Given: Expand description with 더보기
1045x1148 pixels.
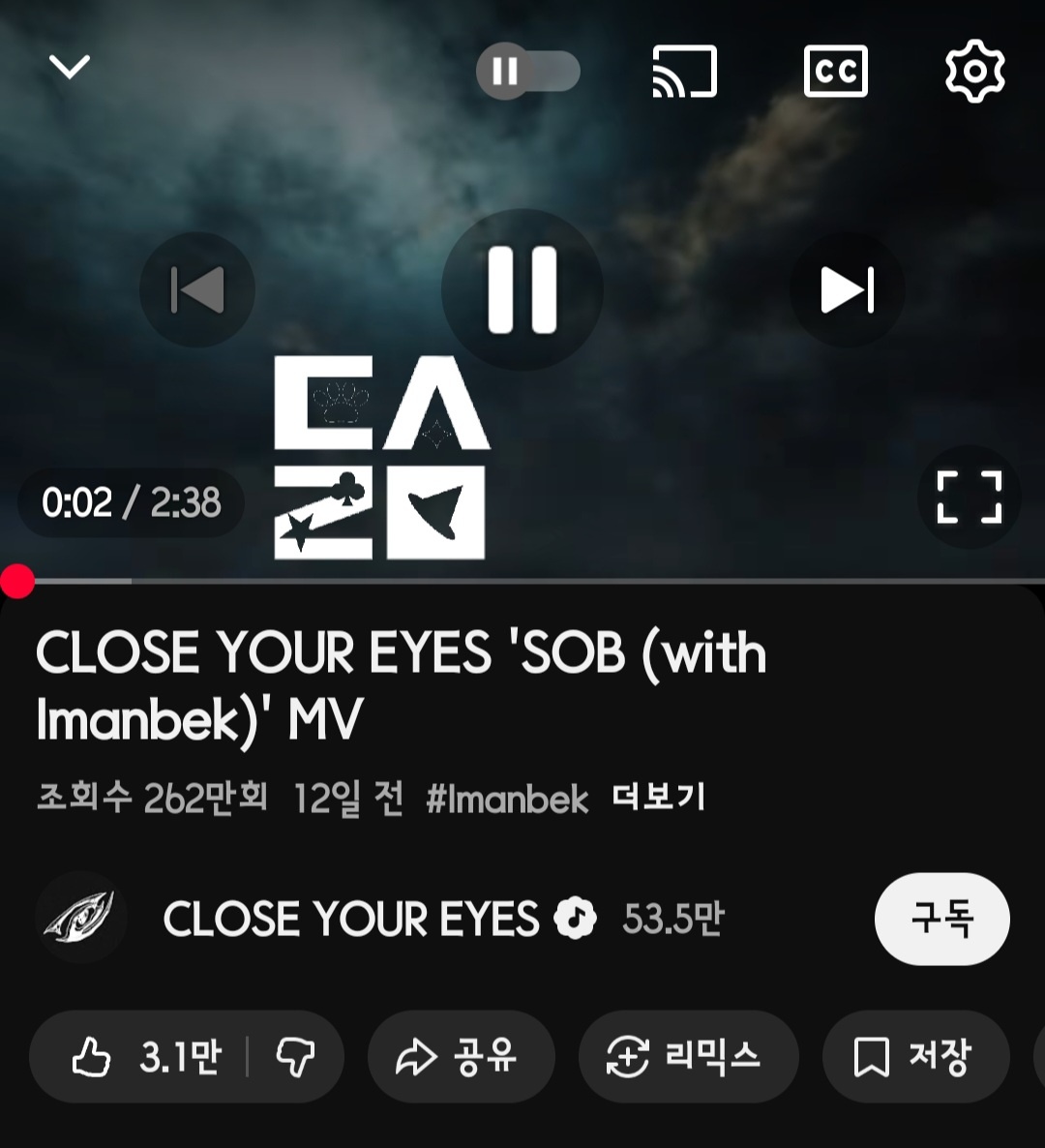Looking at the screenshot, I should [x=658, y=799].
